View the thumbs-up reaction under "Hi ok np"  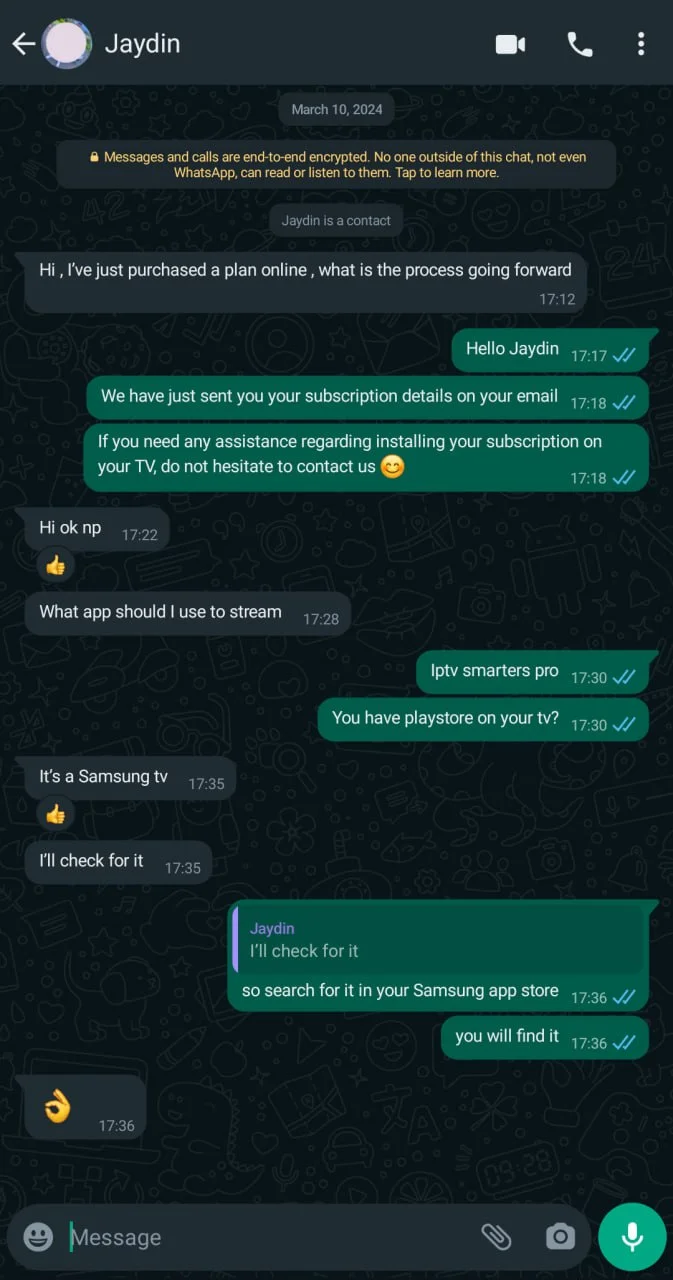point(55,566)
